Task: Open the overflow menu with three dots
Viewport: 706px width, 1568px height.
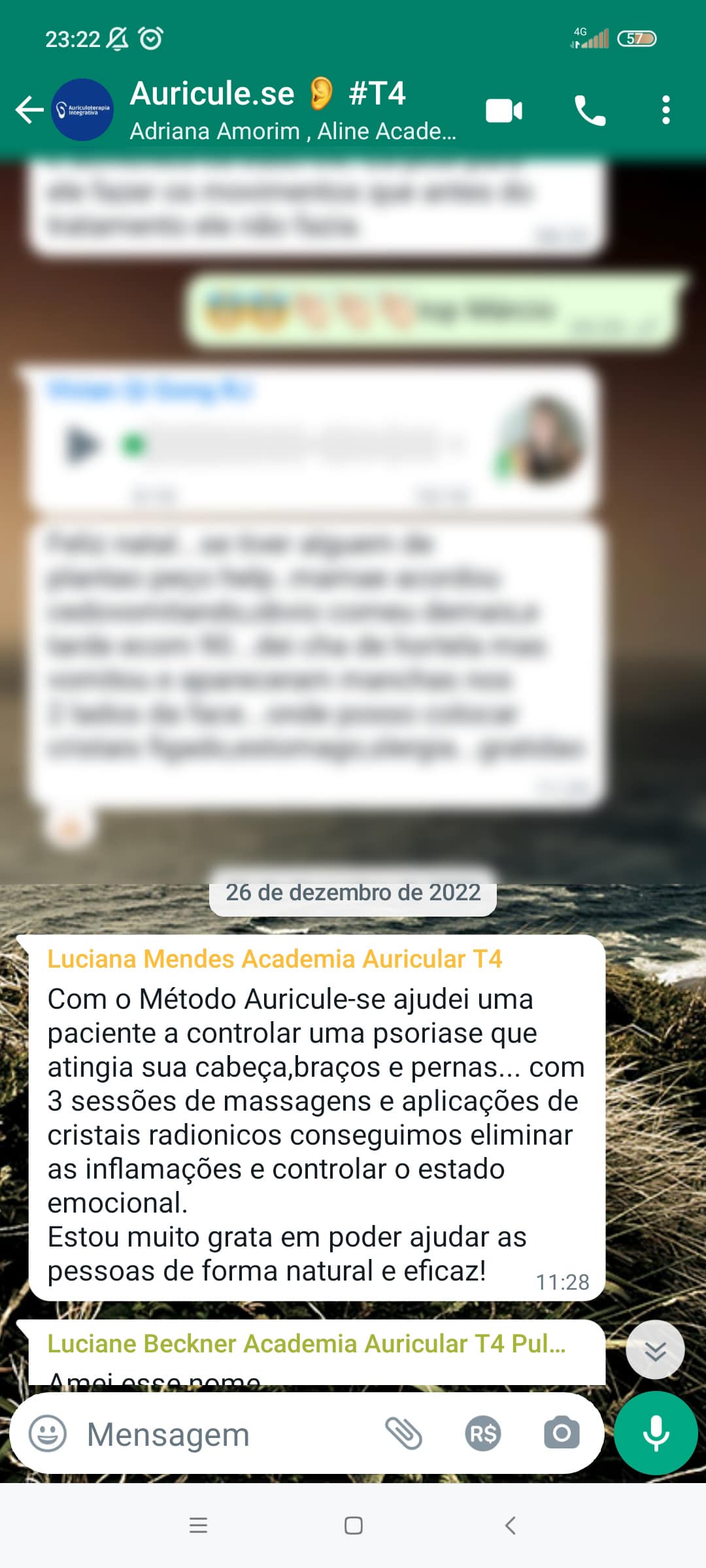Action: point(665,110)
